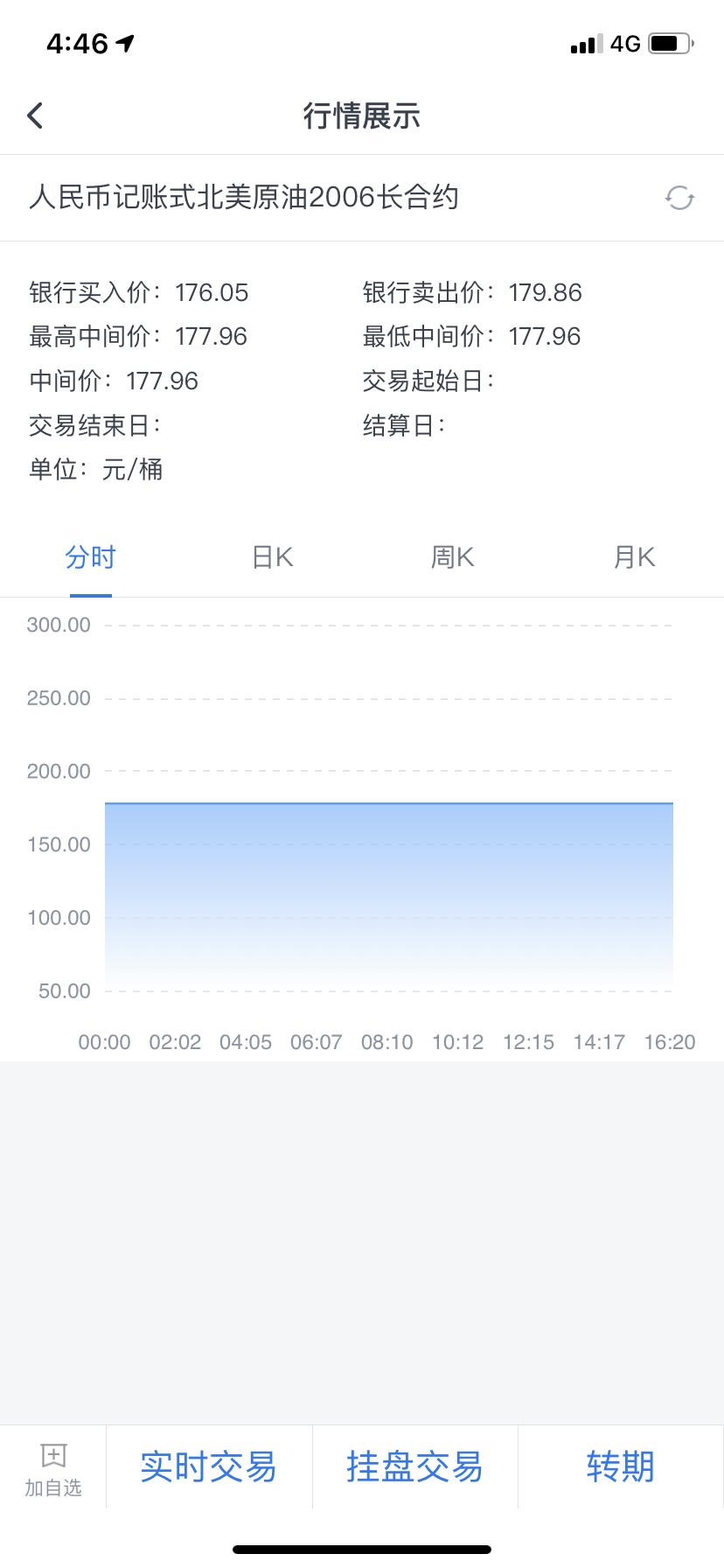Open 实时交易 real-time trading
This screenshot has width=724, height=1568.
pos(210,1466)
